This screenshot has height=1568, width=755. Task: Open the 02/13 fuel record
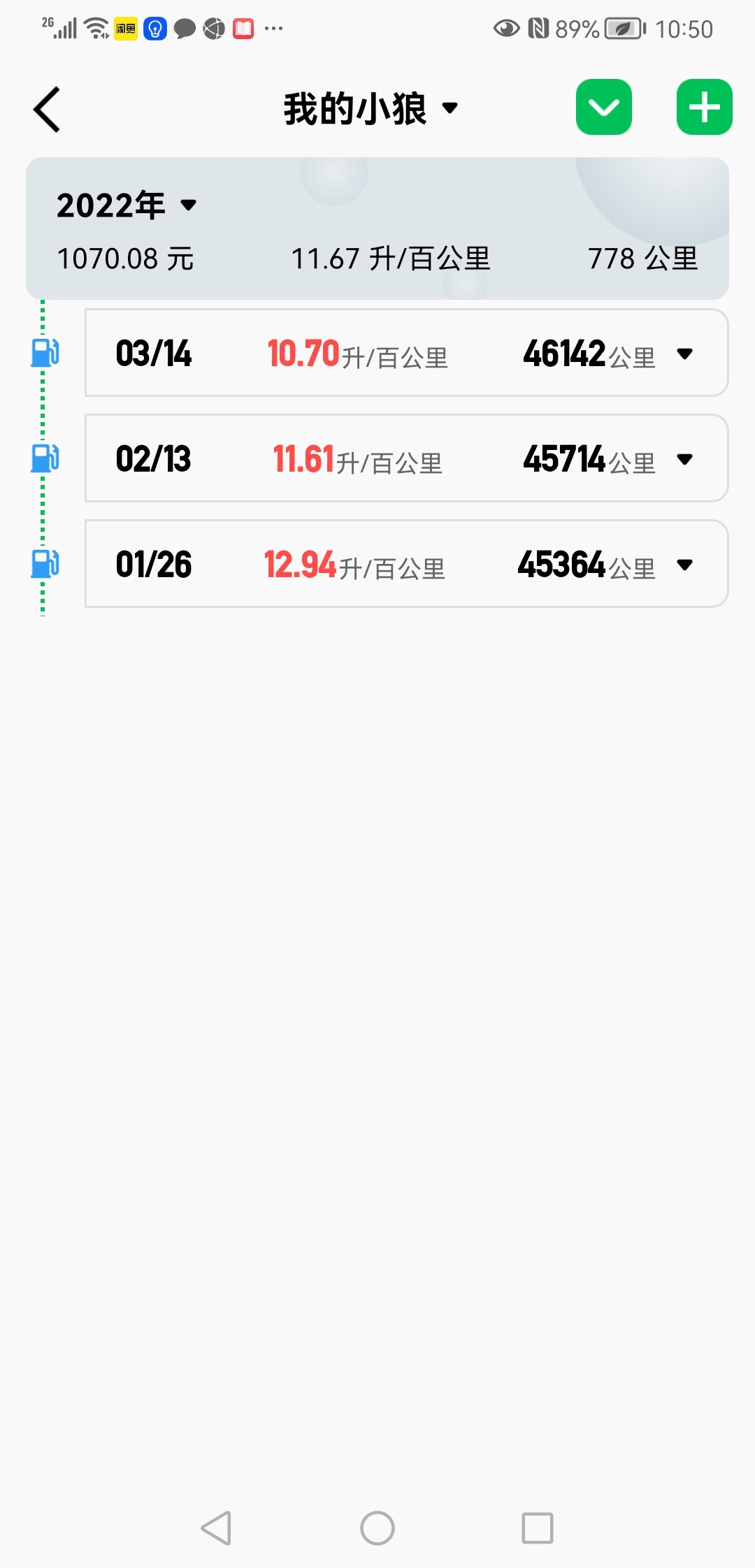click(407, 458)
